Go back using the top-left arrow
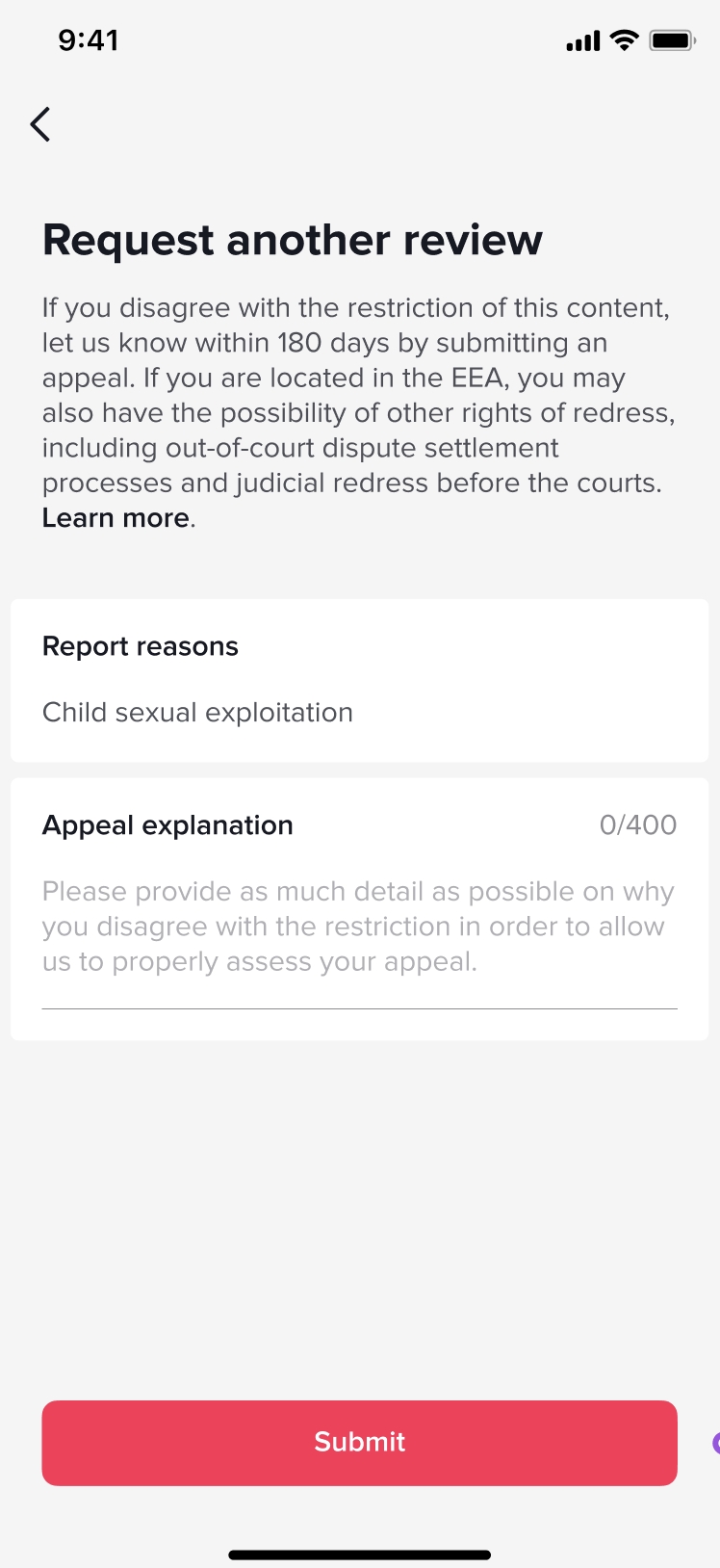 40,124
